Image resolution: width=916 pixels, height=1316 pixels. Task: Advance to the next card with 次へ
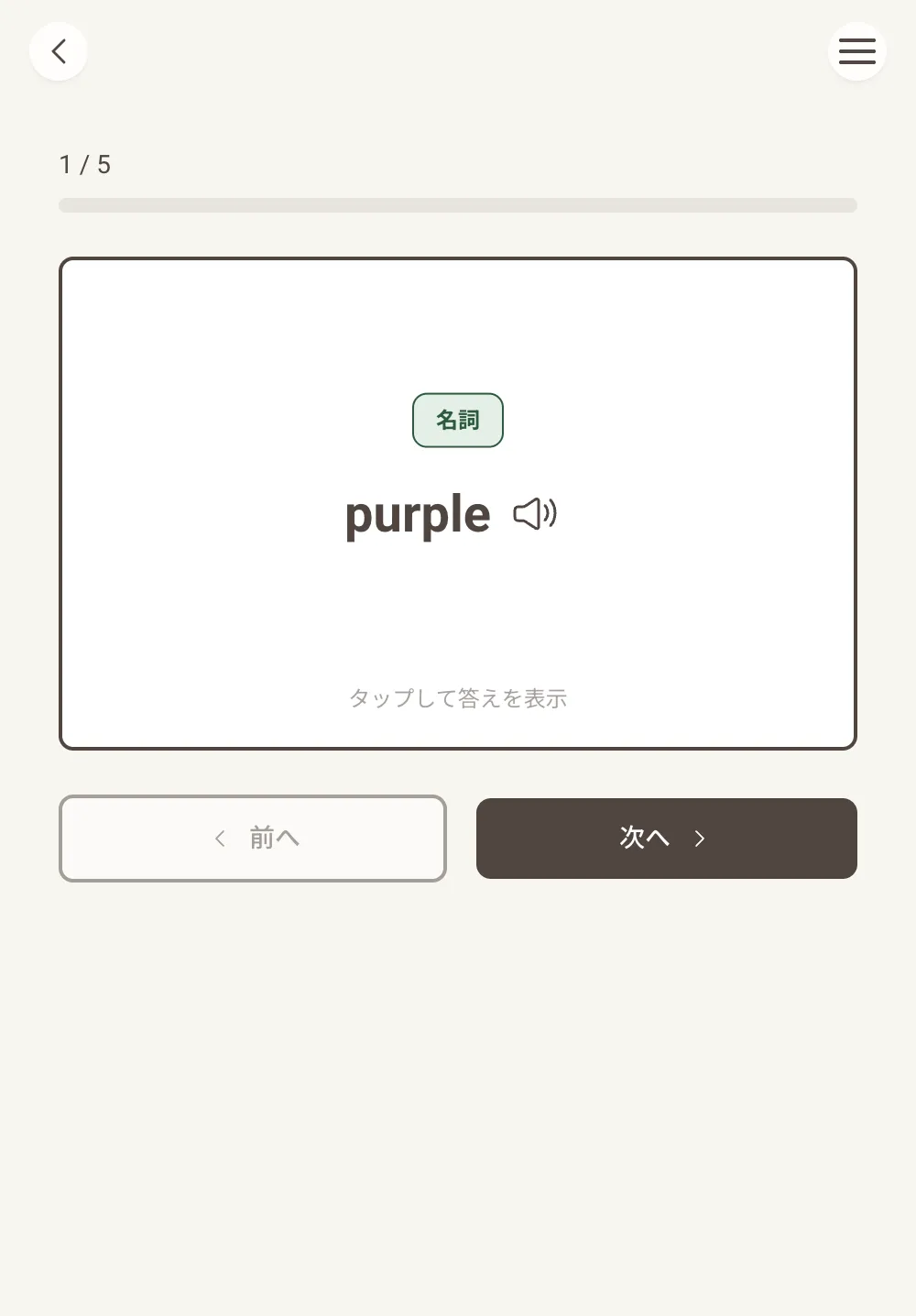click(666, 839)
